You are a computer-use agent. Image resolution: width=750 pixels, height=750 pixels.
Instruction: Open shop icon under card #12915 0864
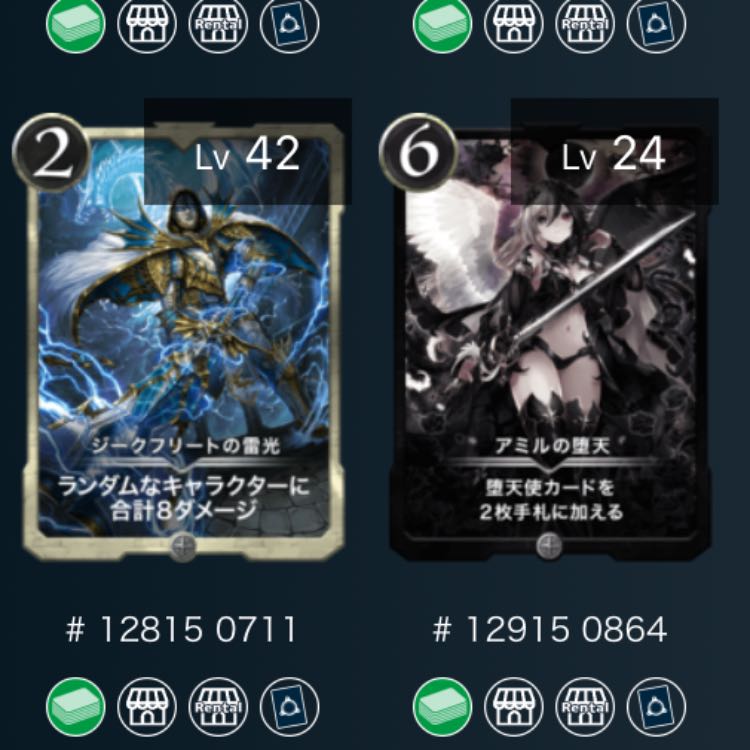(513, 707)
